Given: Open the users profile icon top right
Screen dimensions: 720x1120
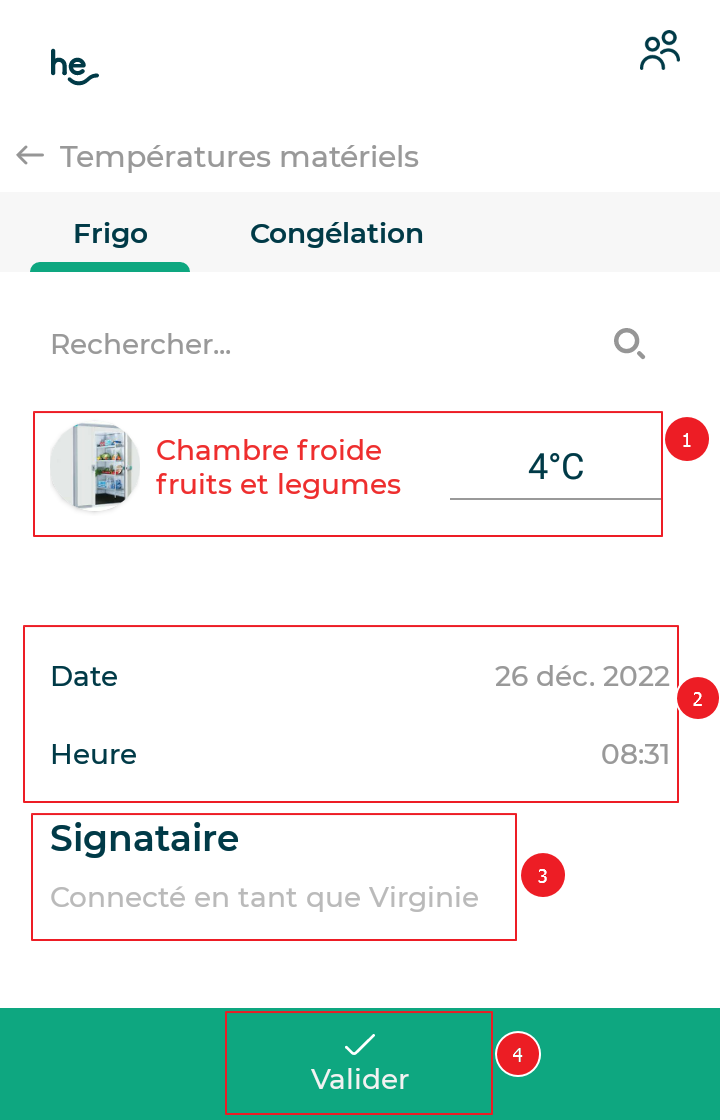Looking at the screenshot, I should coord(658,48).
